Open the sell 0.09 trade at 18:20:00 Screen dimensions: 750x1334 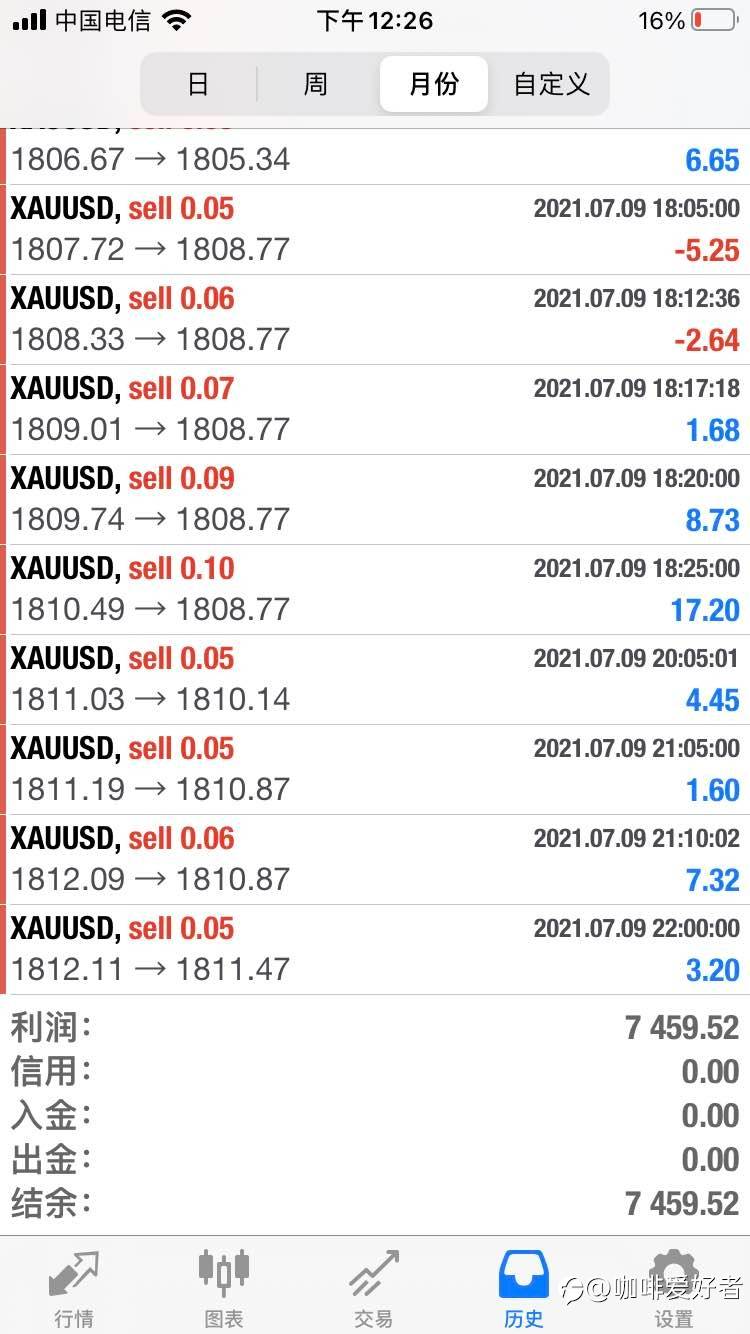[375, 499]
